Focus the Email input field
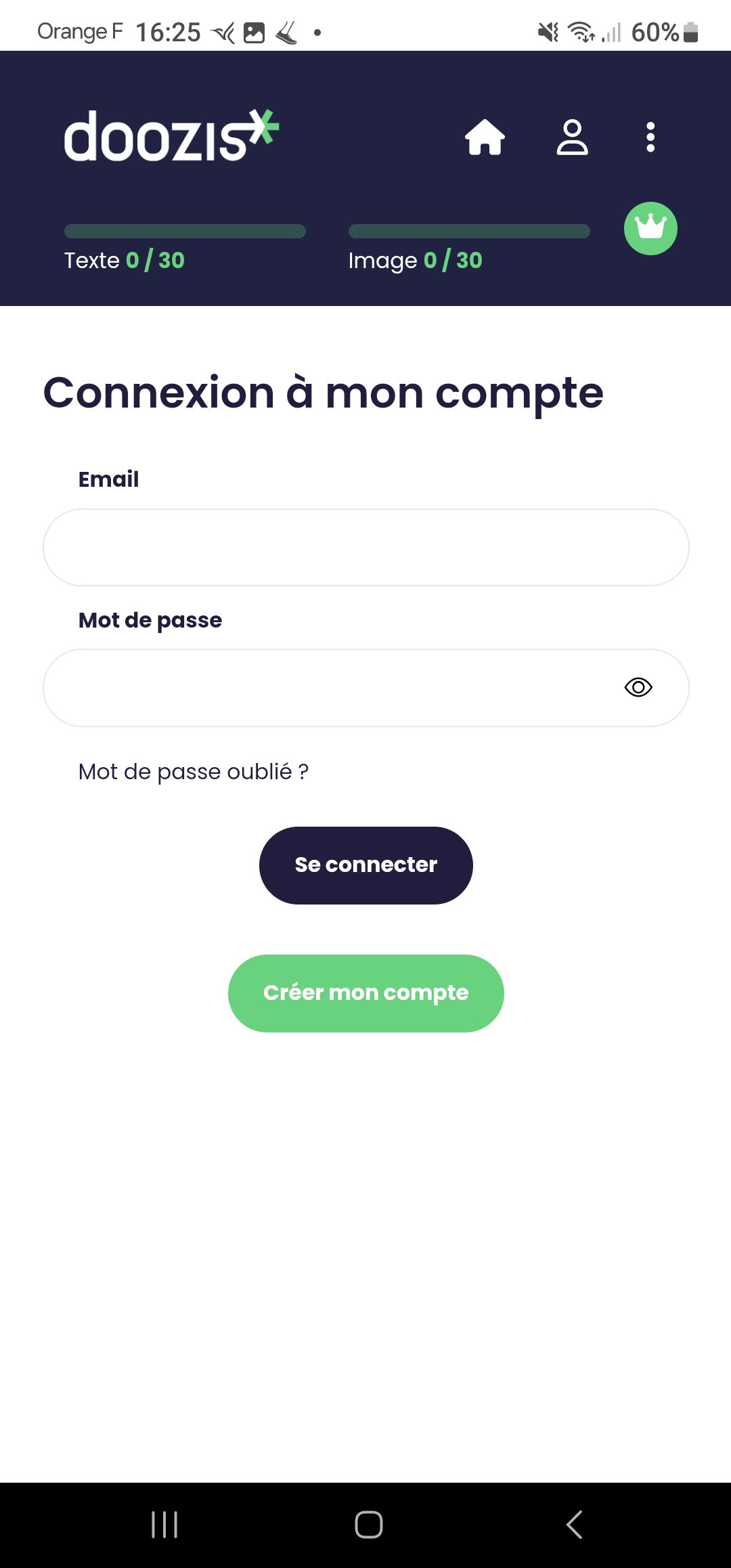 click(x=365, y=547)
